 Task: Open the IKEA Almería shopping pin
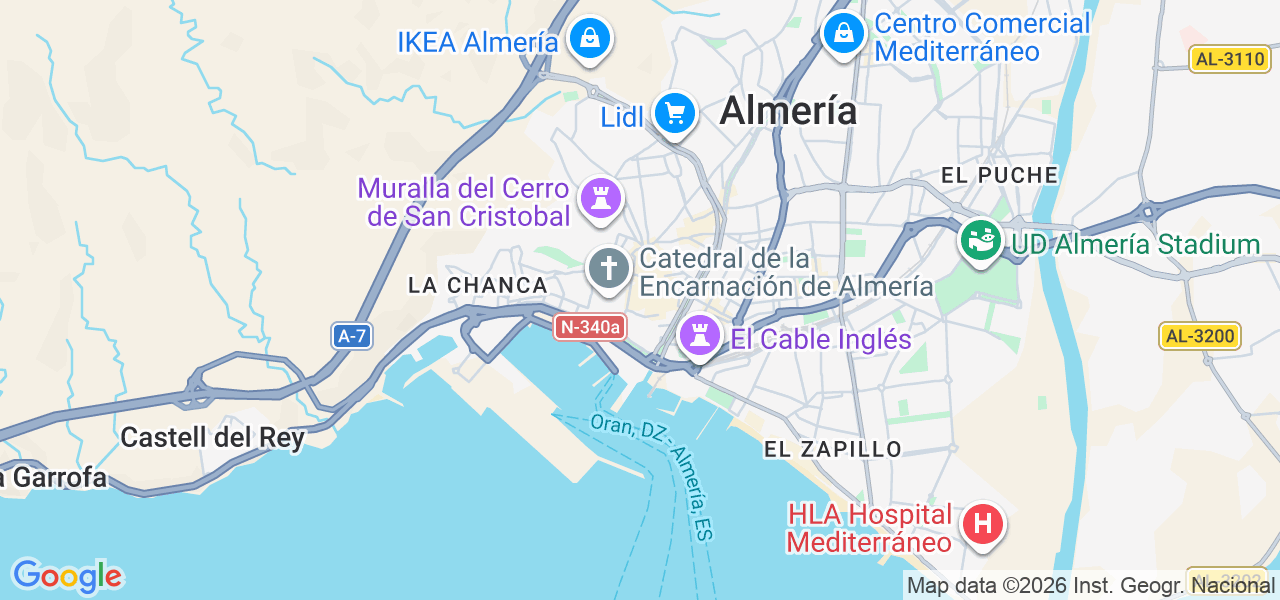click(590, 39)
